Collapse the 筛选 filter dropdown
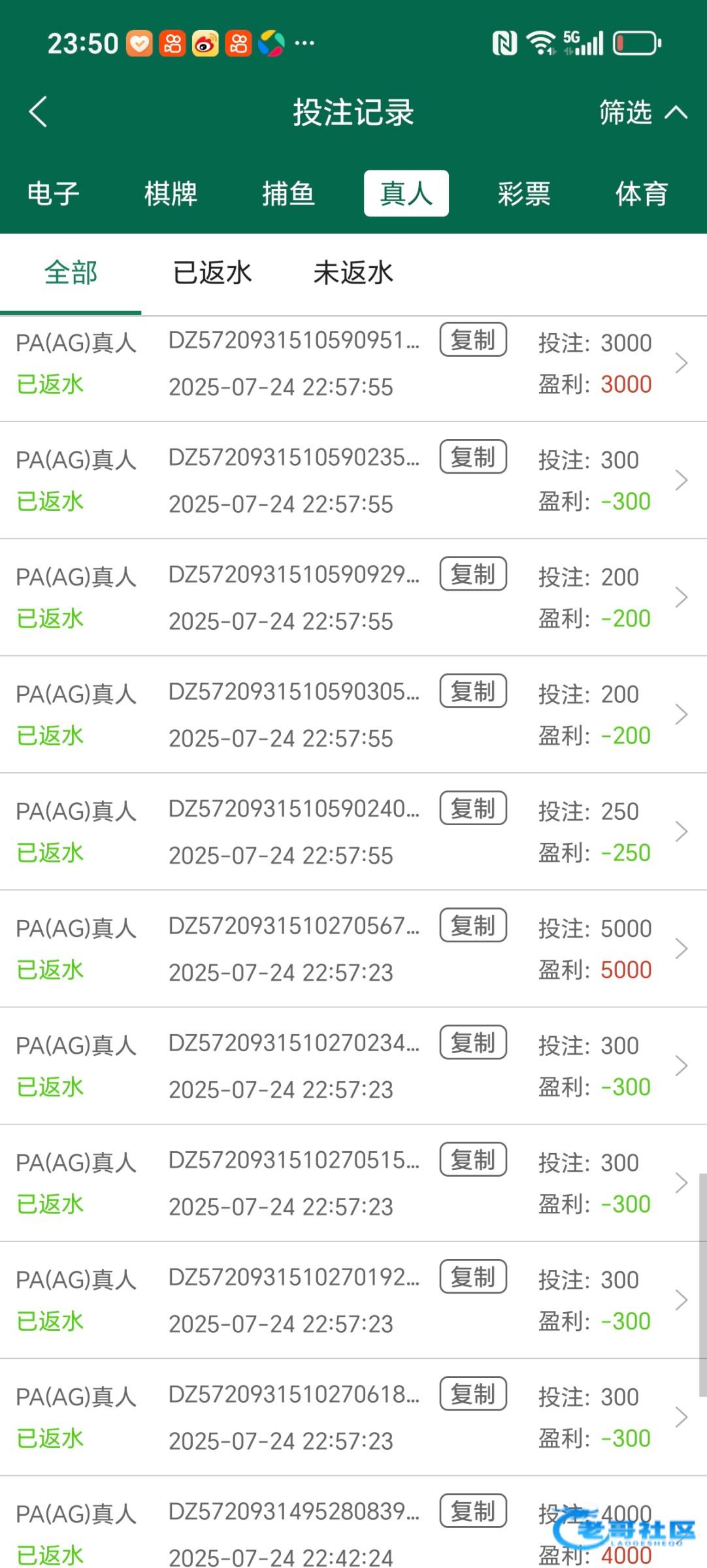Viewport: 707px width, 1568px height. 643,112
